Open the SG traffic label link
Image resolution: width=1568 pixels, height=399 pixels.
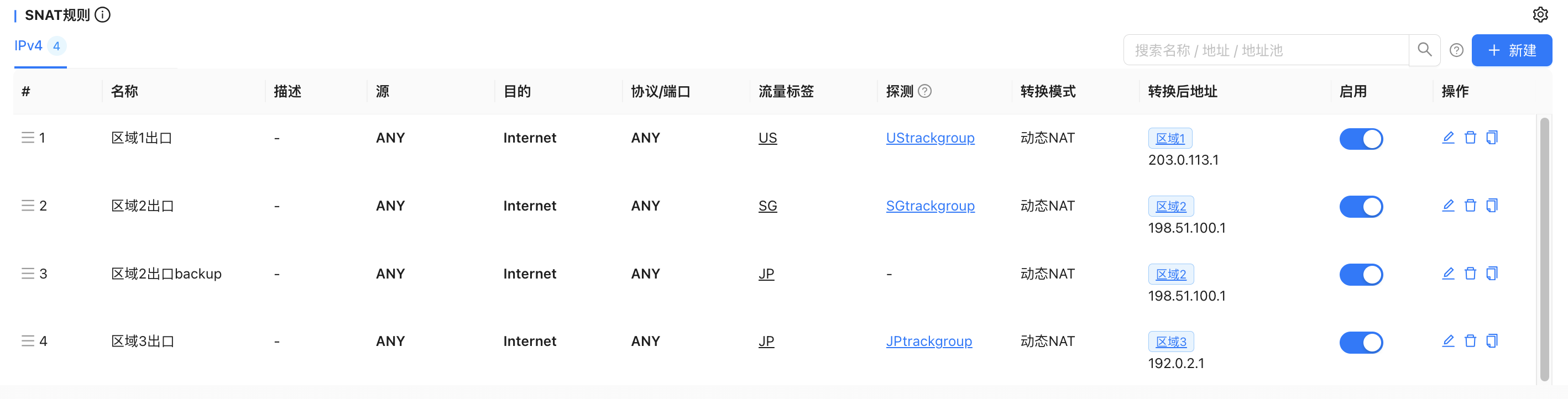tap(767, 206)
